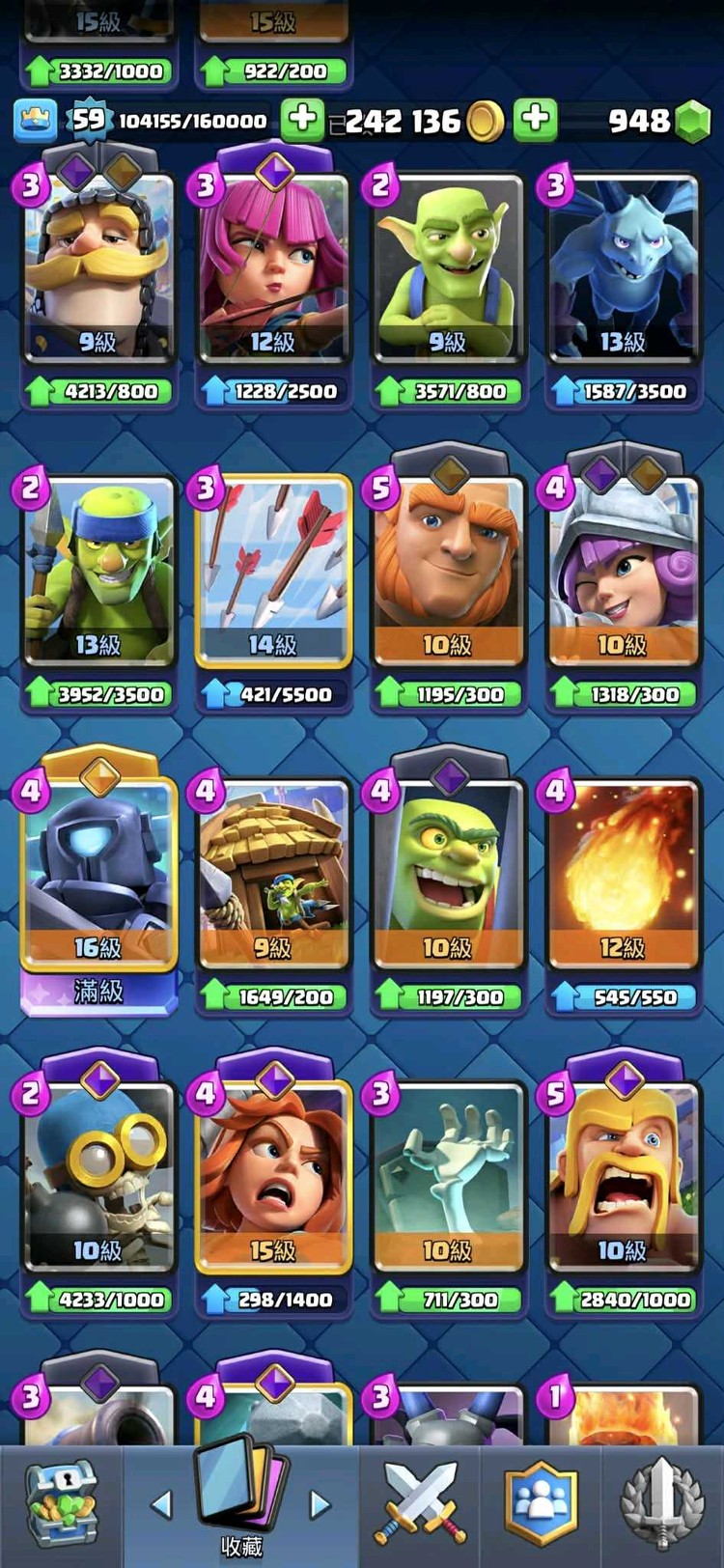Add more gold with the plus button
The height and width of the screenshot is (1568, 724).
[302, 120]
